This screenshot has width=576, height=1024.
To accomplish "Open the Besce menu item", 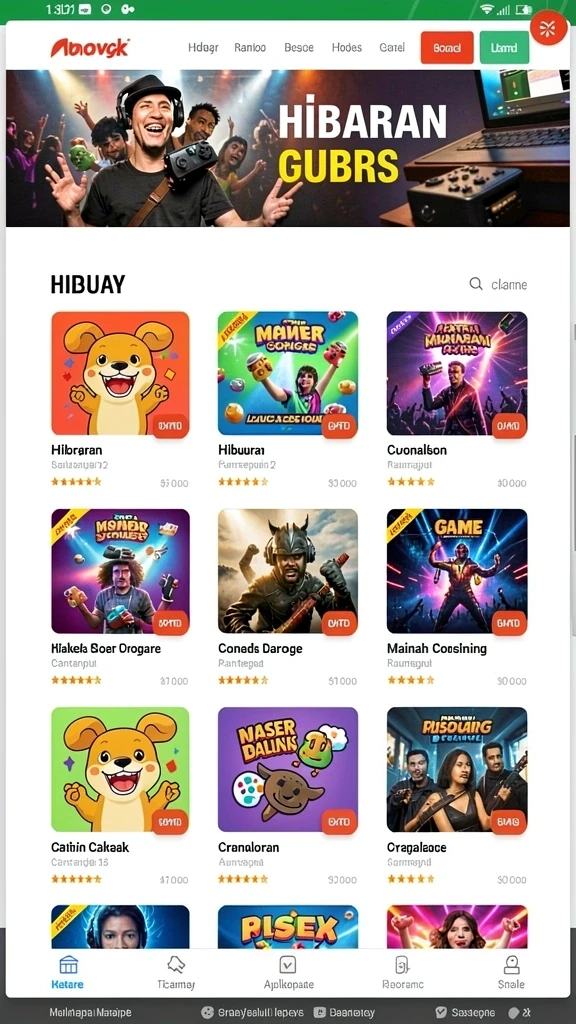I will pos(299,48).
